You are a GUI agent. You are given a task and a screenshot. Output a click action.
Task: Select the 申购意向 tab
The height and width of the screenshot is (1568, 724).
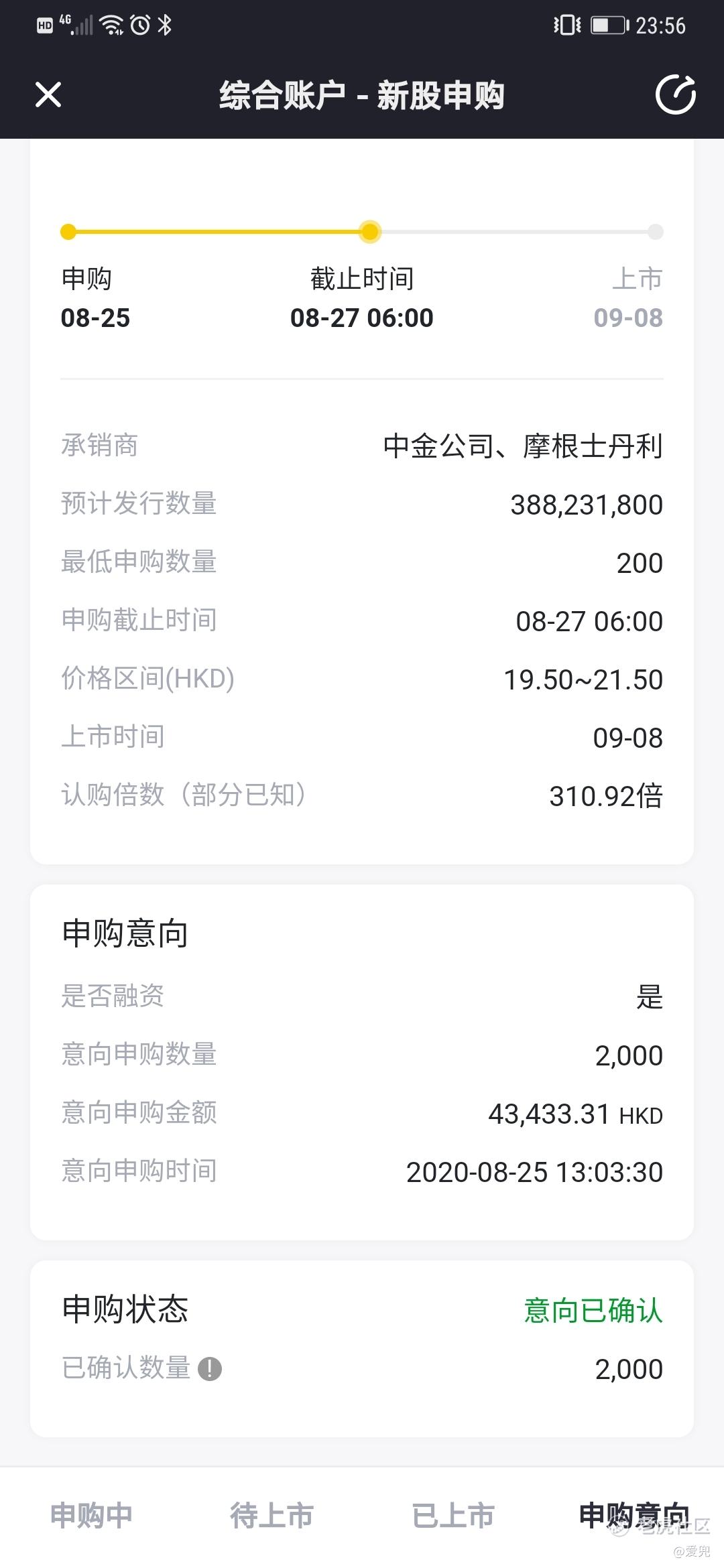[633, 1516]
